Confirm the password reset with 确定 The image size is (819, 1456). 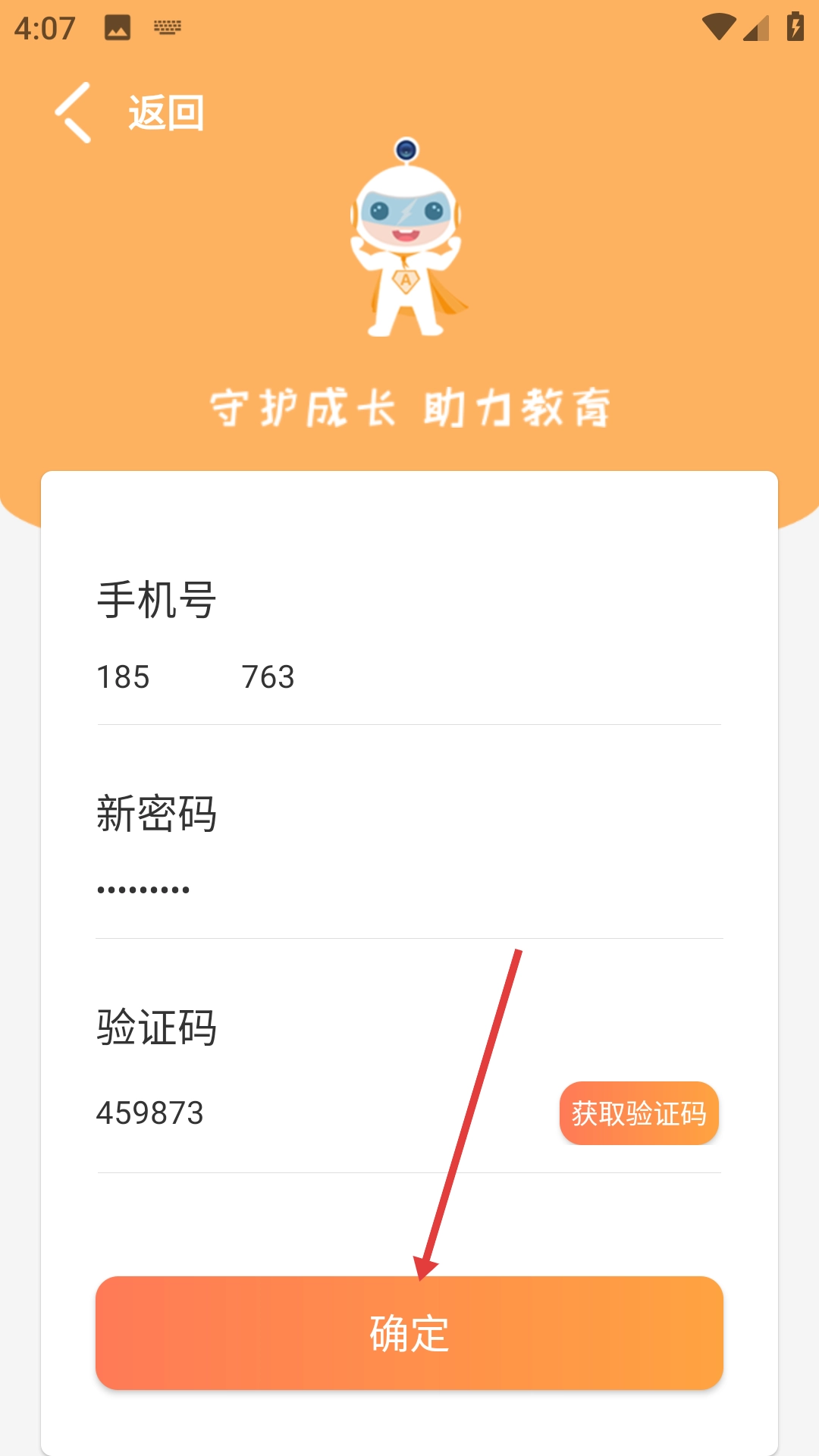pyautogui.click(x=409, y=1332)
